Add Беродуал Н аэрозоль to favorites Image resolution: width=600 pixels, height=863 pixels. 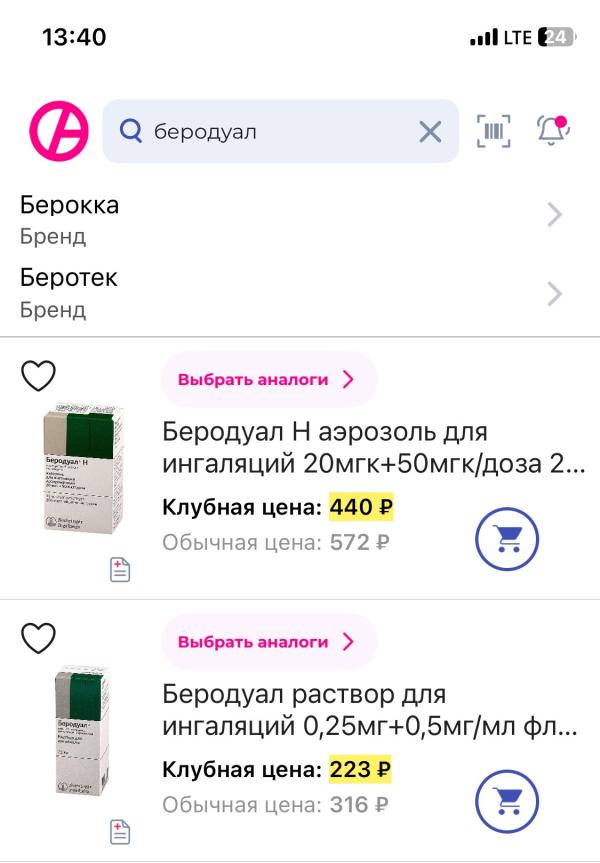point(39,376)
